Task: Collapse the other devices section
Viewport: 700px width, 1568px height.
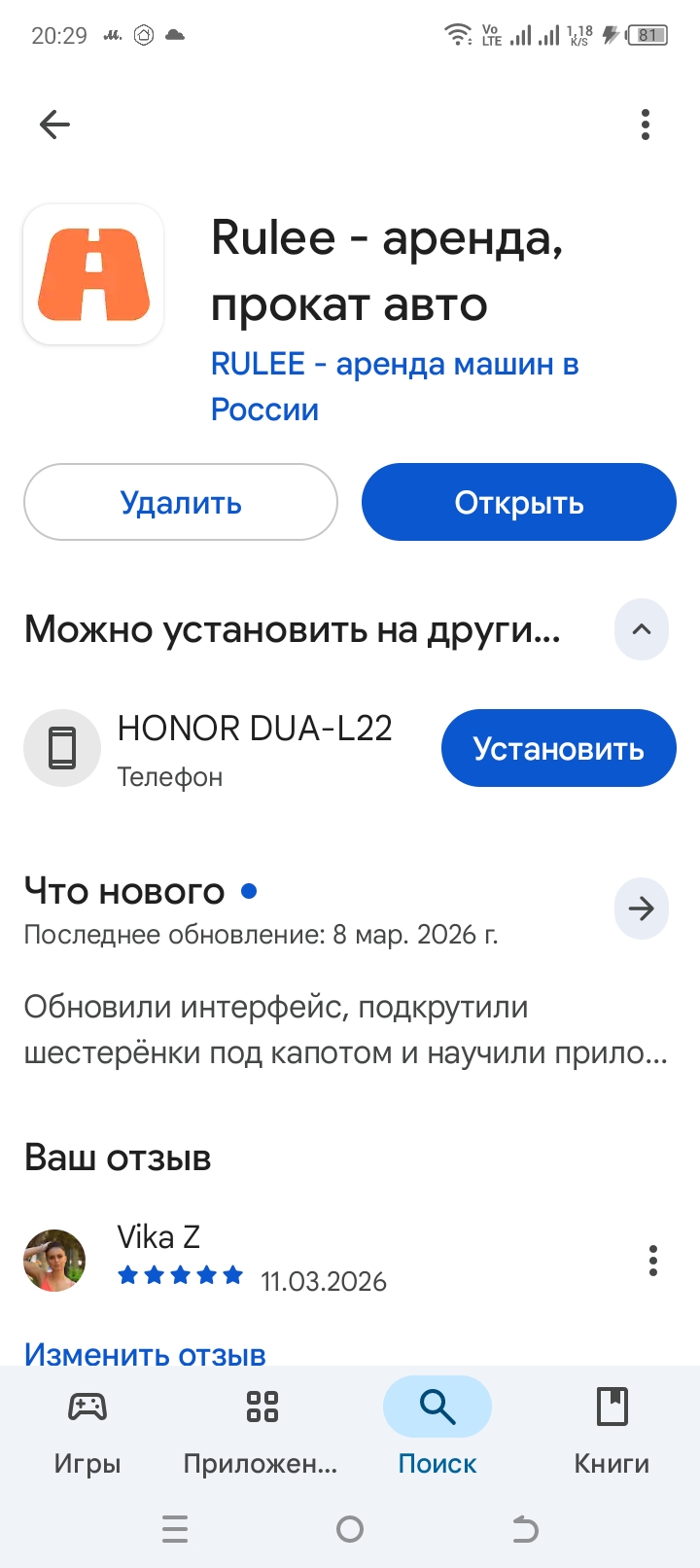Action: pyautogui.click(x=642, y=629)
